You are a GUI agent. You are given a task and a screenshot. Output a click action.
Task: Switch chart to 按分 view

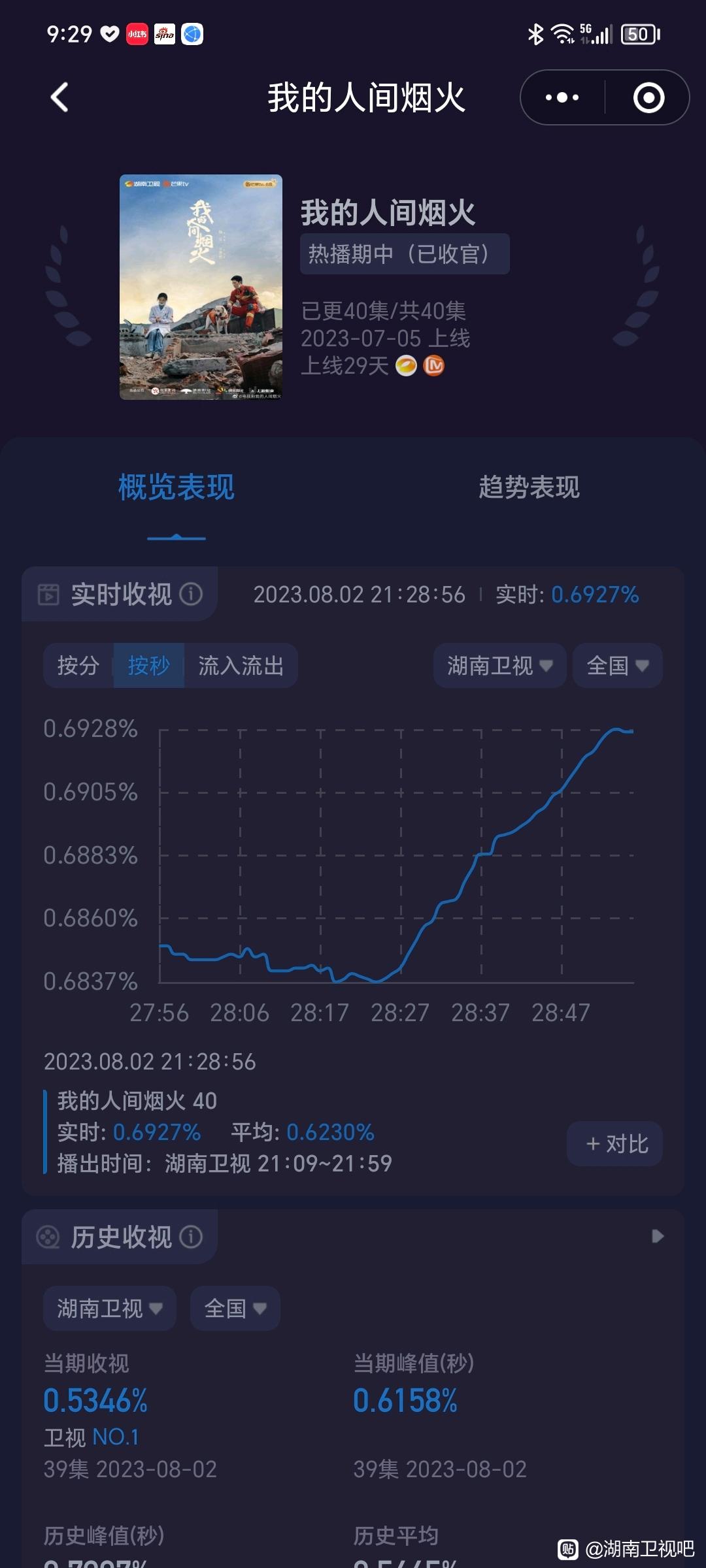click(x=78, y=666)
